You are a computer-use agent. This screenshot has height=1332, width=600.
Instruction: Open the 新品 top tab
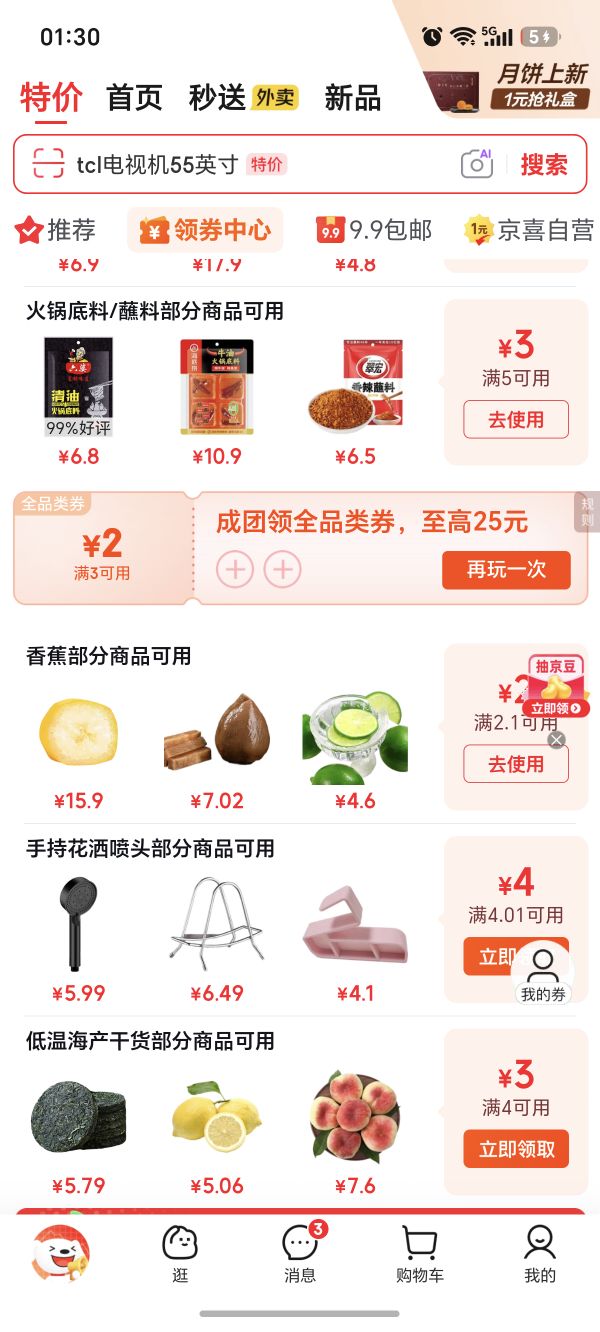click(x=352, y=98)
